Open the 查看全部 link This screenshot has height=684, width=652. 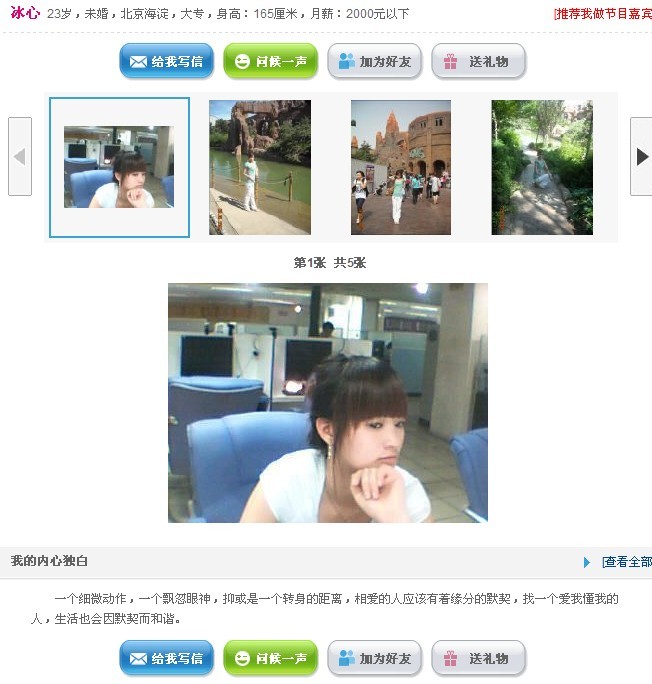pyautogui.click(x=627, y=562)
